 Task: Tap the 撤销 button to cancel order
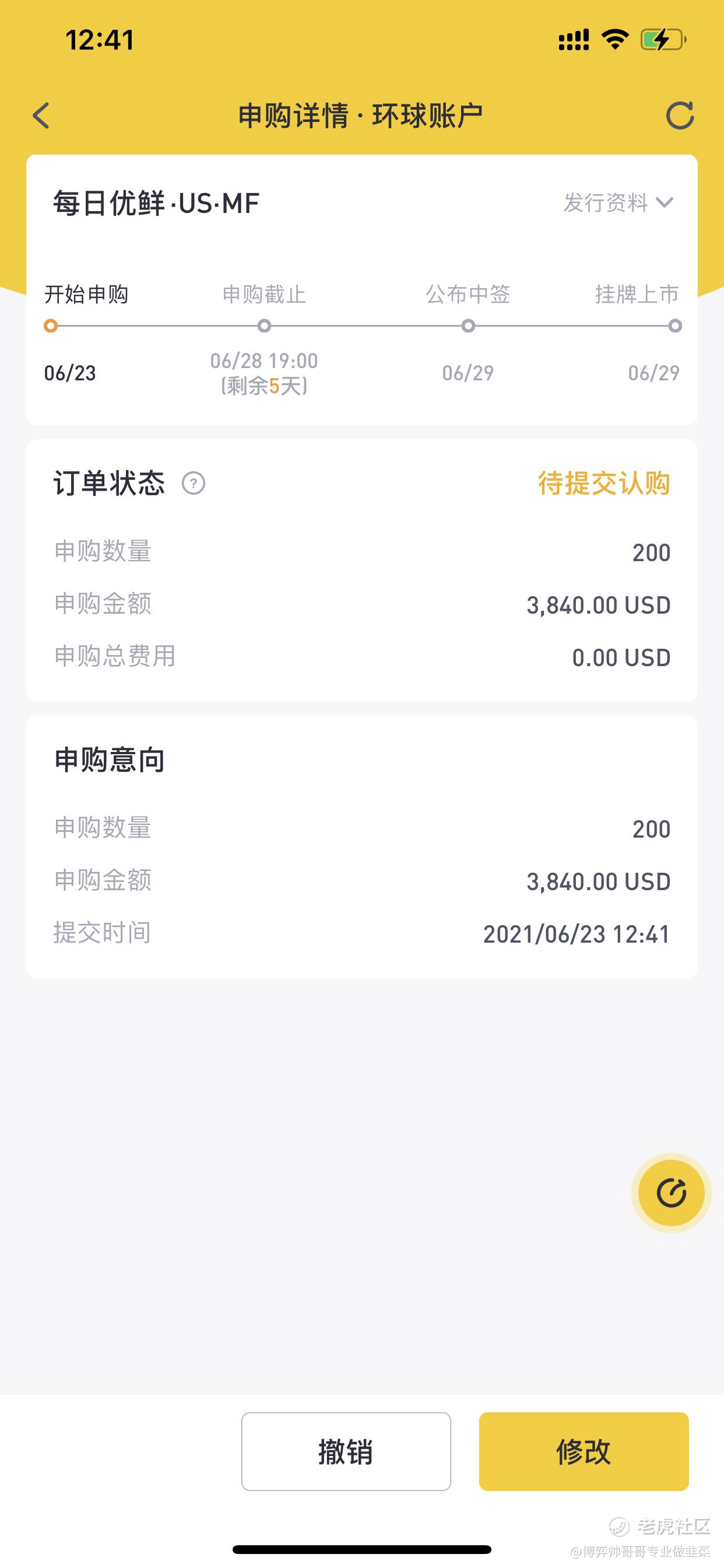(346, 1451)
